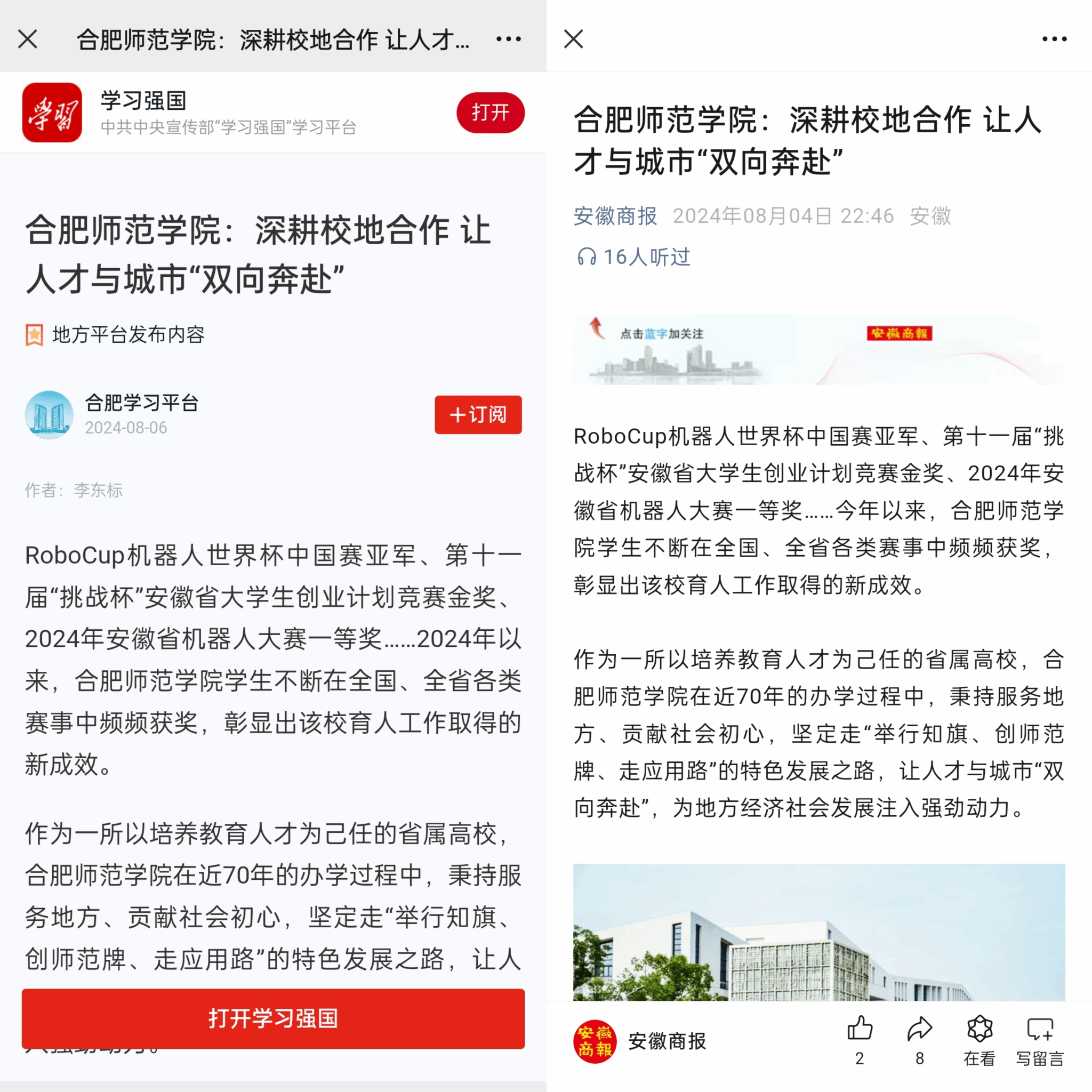The width and height of the screenshot is (1092, 1092).
Task: Close the 安徽商报 article page
Action: click(x=573, y=39)
